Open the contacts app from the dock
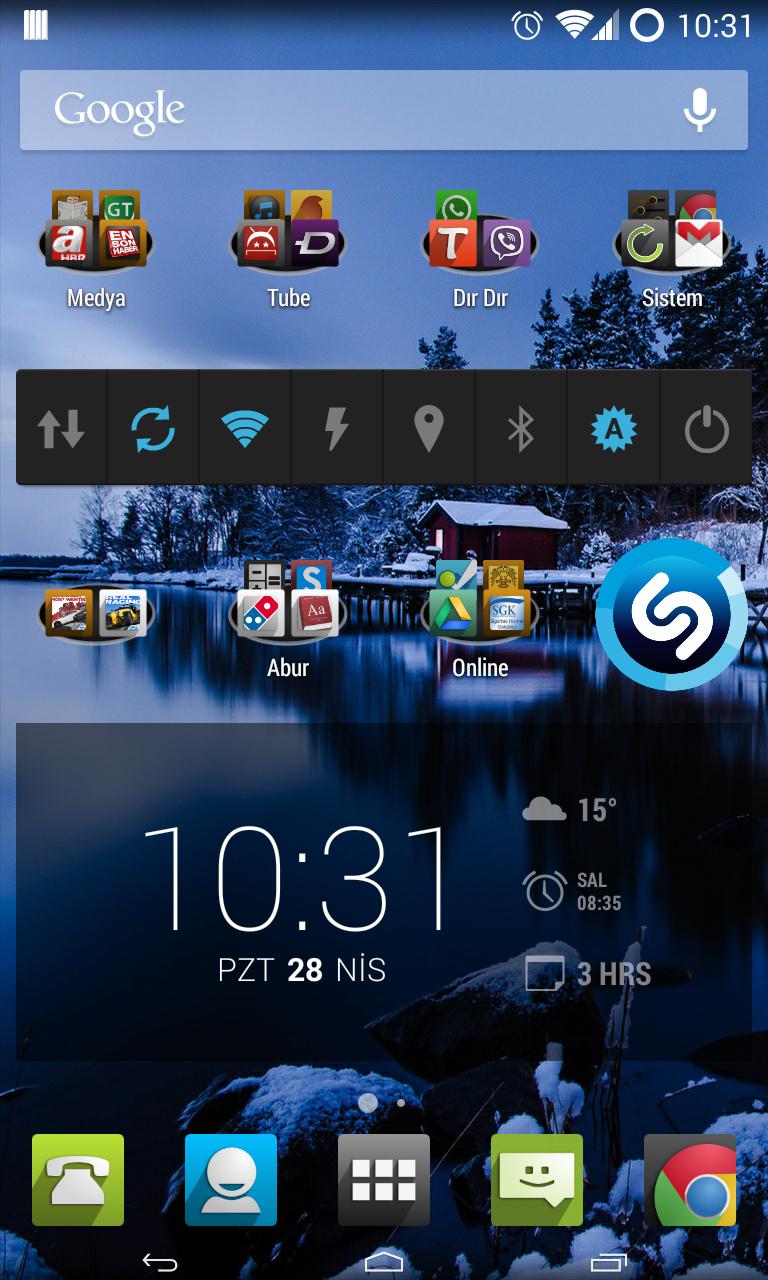The image size is (768, 1280). click(x=231, y=1180)
